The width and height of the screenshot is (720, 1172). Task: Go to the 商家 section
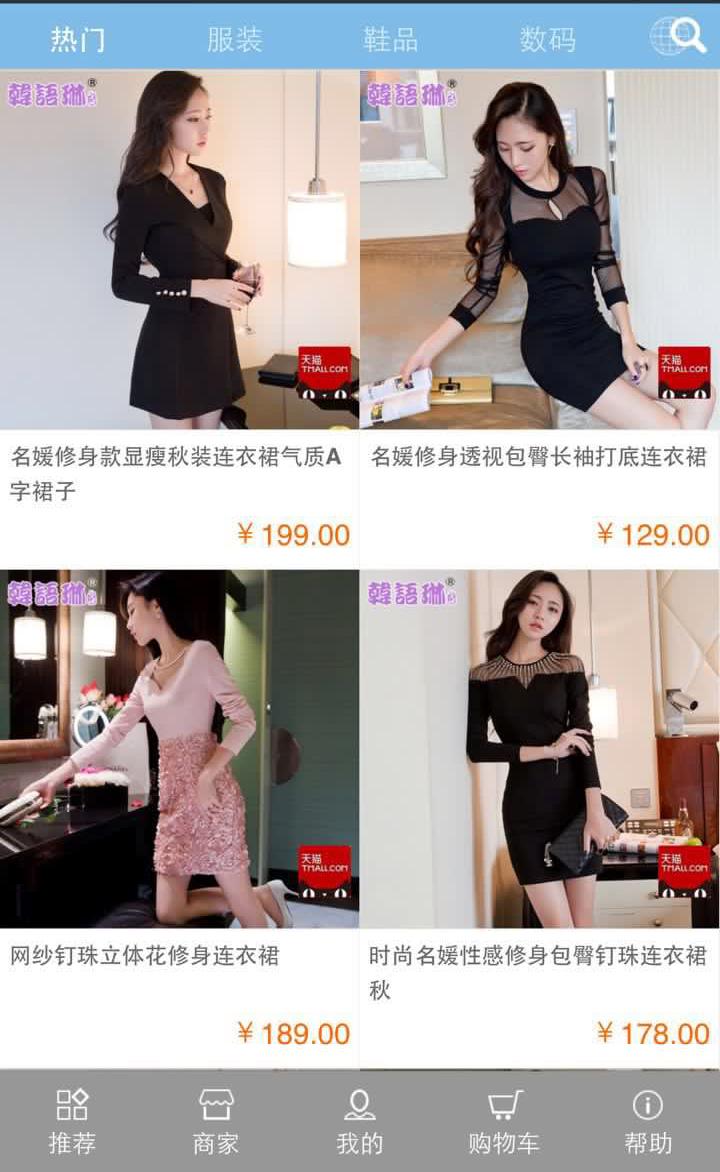tap(216, 1122)
